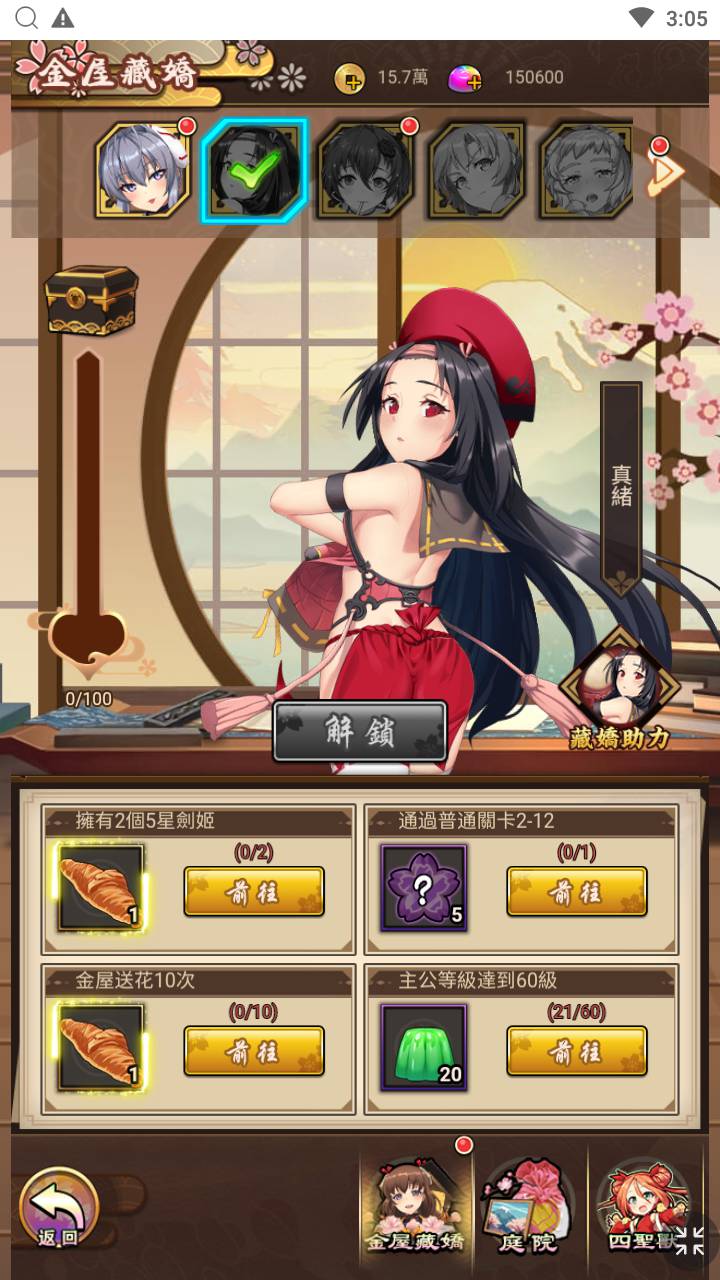Select the fourth greyed-out character portrait
This screenshot has height=1280, width=720.
pyautogui.click(x=476, y=171)
